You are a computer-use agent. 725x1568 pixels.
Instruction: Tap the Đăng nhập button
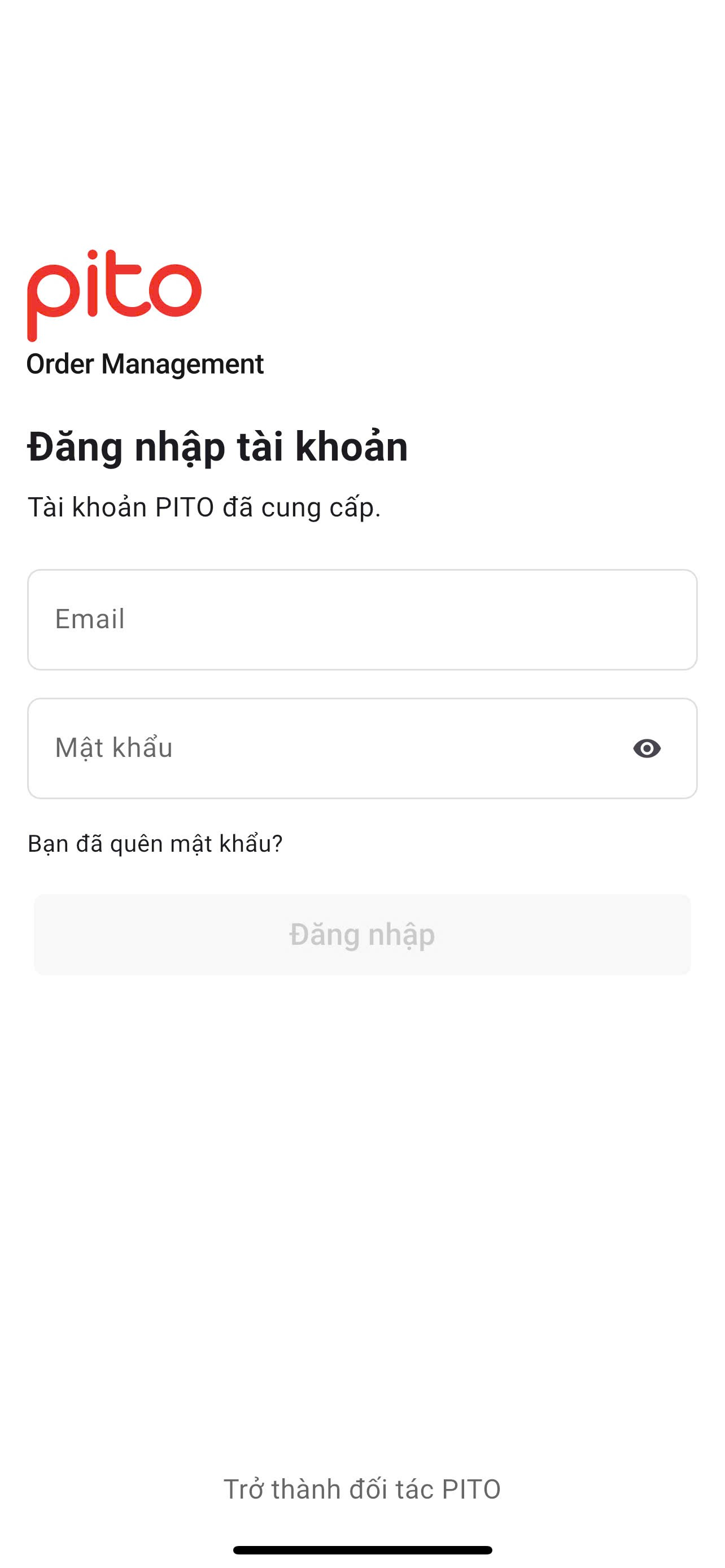pos(362,934)
